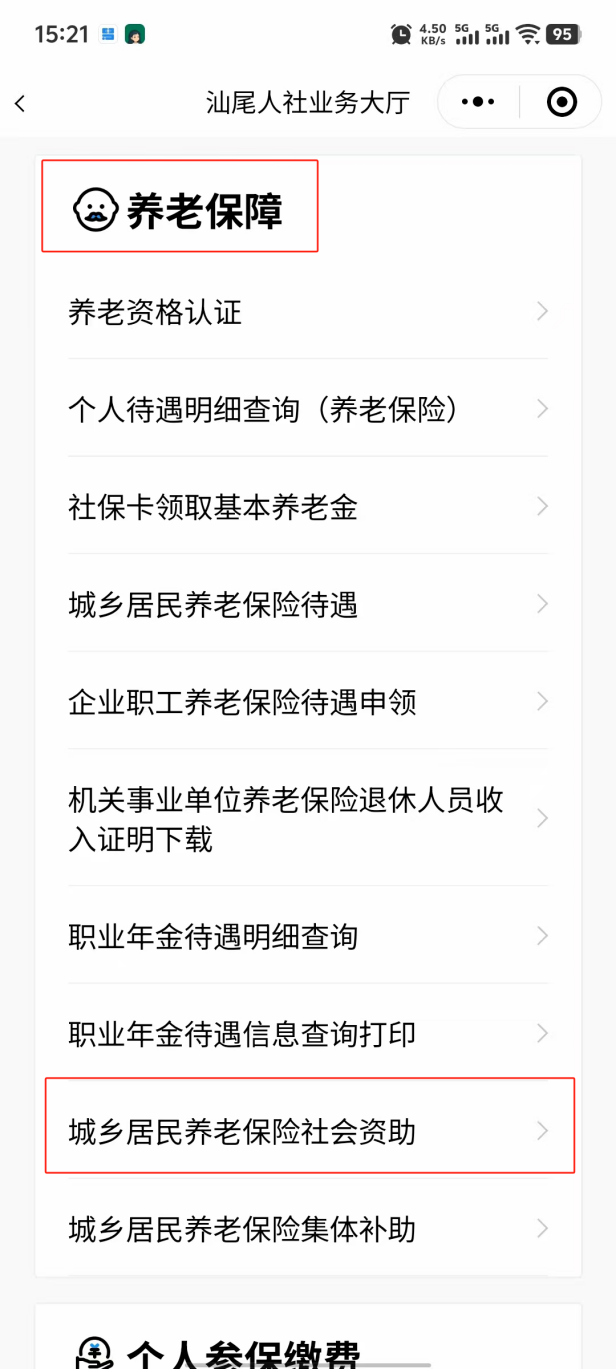
Task: Open 养老资格认证
Action: [x=308, y=312]
